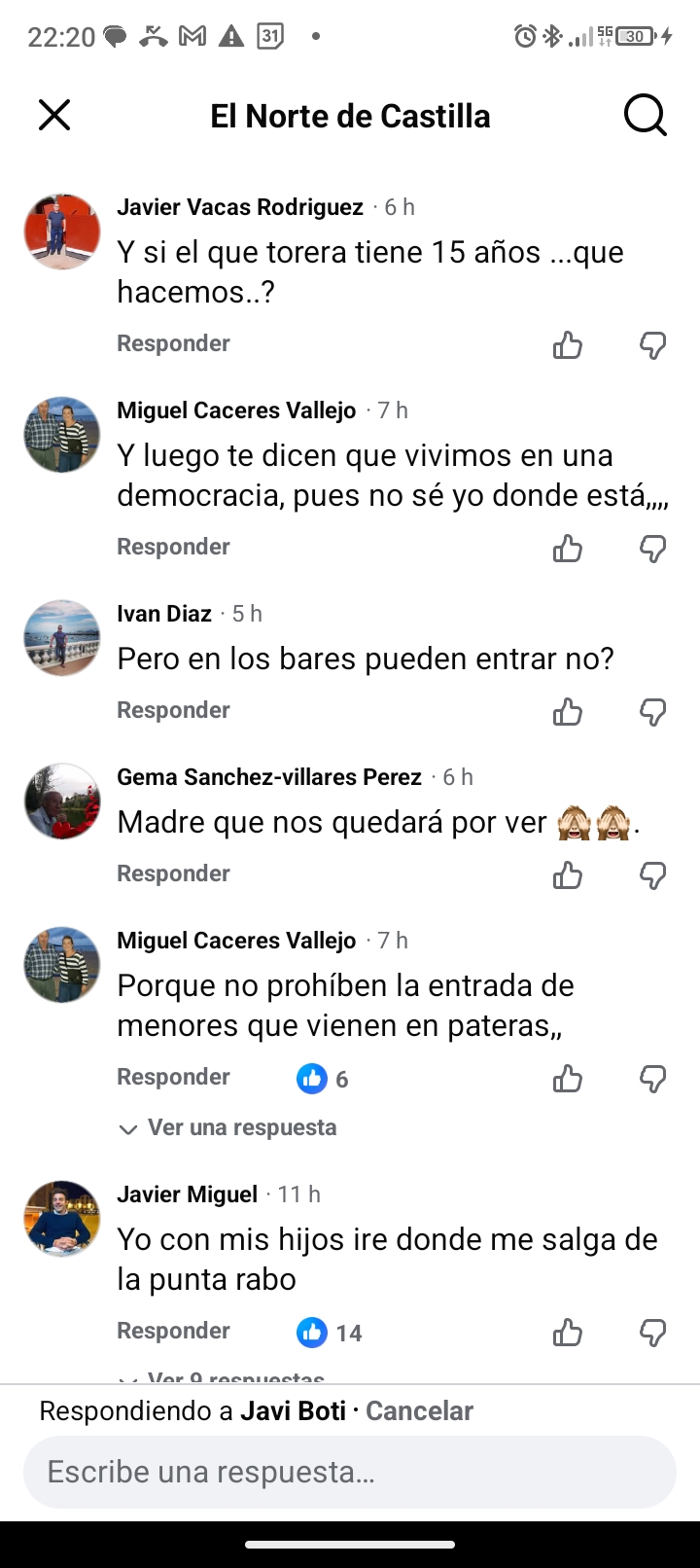Like Javier Miguel's comment
The width and height of the screenshot is (700, 1568).
coord(568,1332)
